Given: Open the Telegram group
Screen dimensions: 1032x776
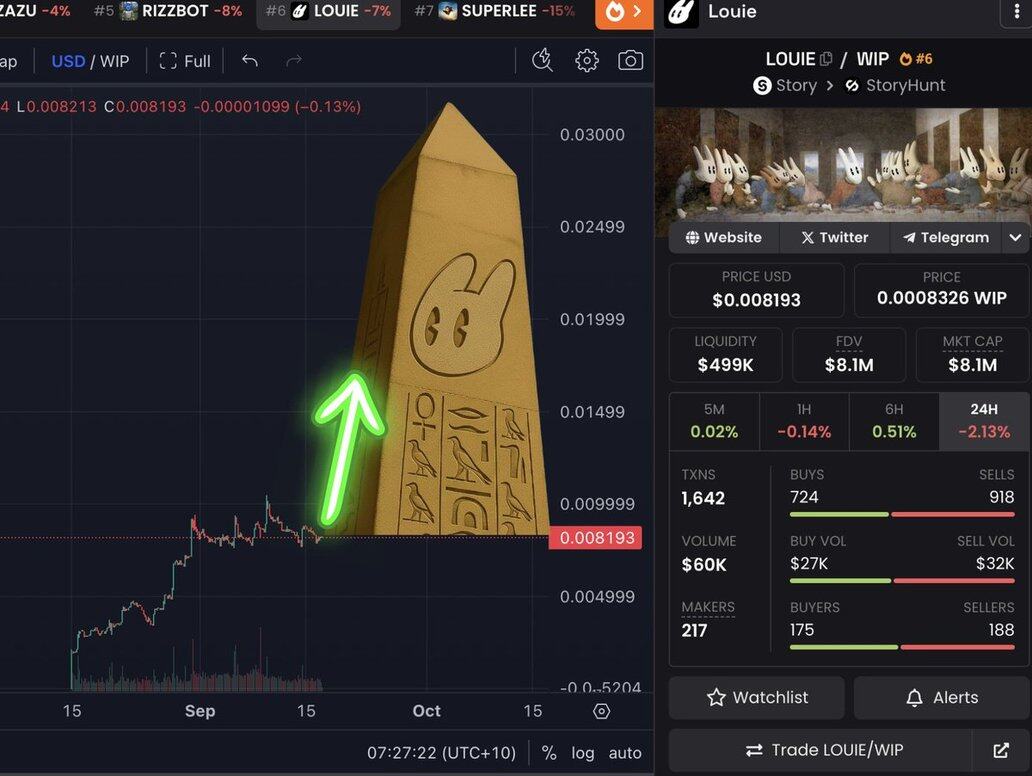Looking at the screenshot, I should 945,237.
